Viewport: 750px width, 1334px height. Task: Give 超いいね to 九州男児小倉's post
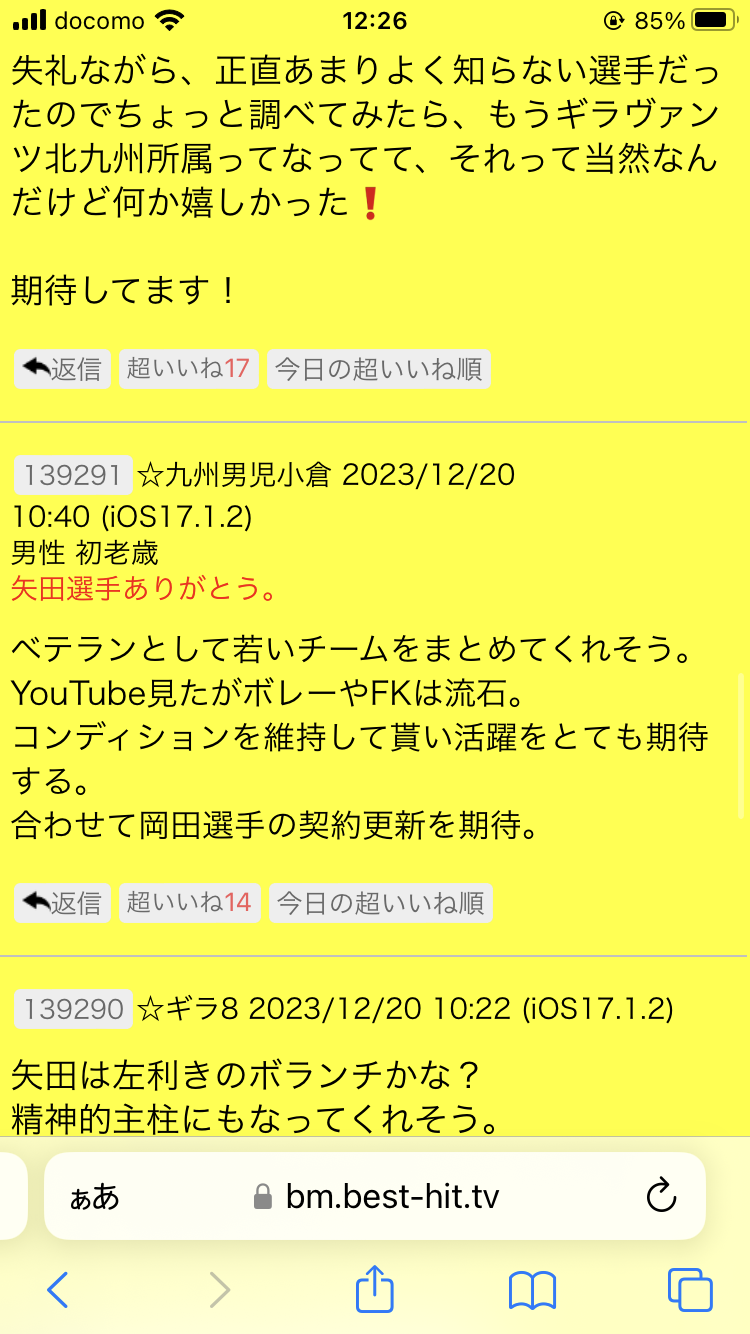point(190,903)
